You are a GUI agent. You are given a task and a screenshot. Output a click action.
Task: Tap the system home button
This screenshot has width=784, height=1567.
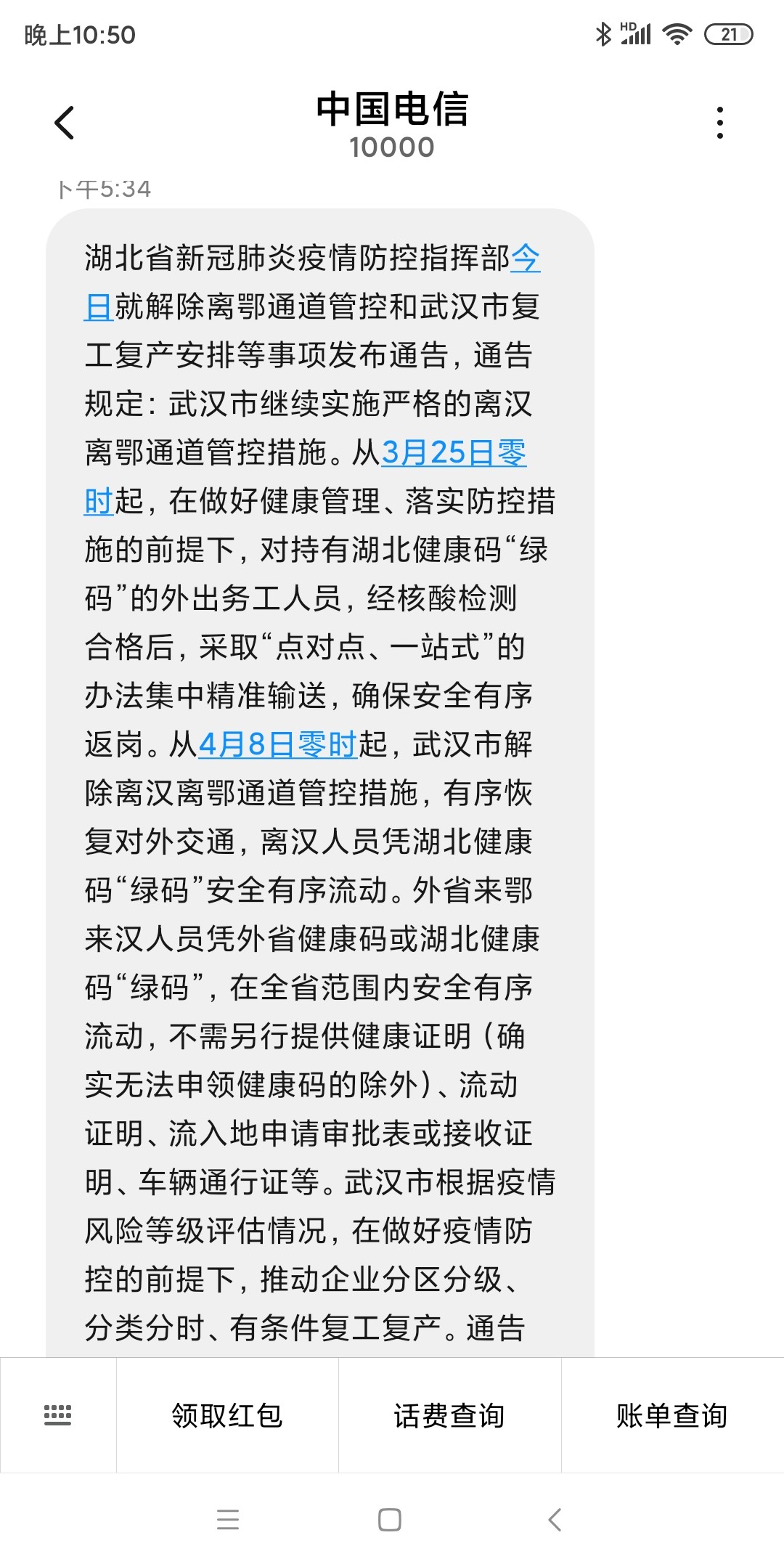(390, 1520)
